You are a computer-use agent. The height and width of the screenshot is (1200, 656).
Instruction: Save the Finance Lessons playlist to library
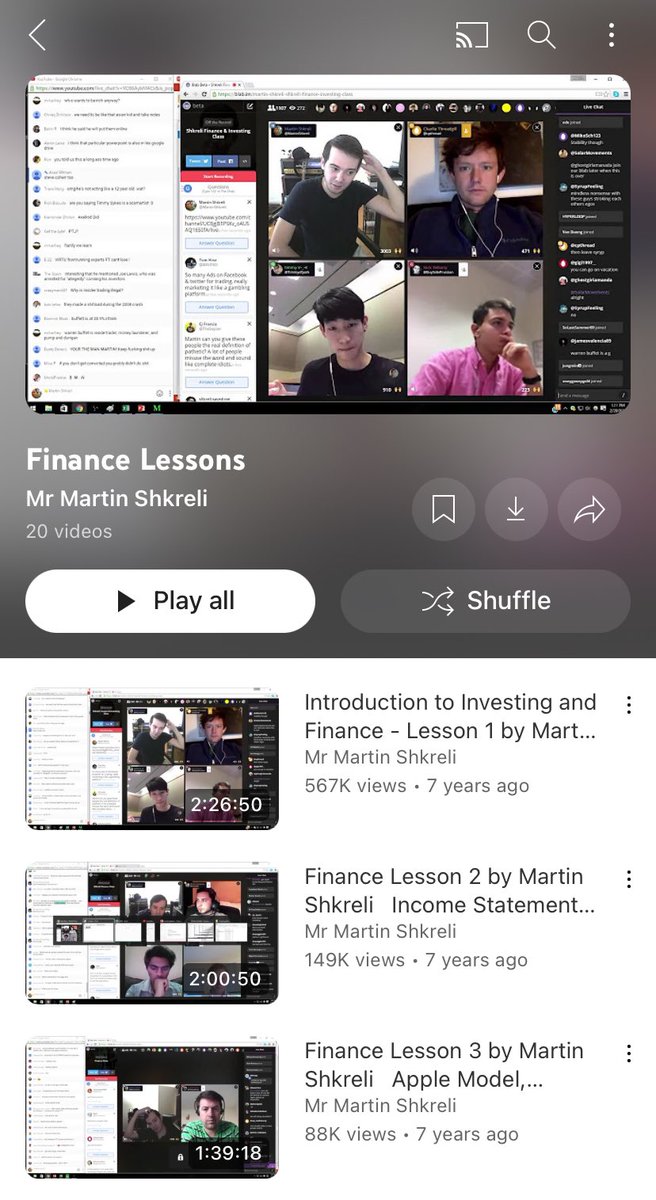coord(443,510)
